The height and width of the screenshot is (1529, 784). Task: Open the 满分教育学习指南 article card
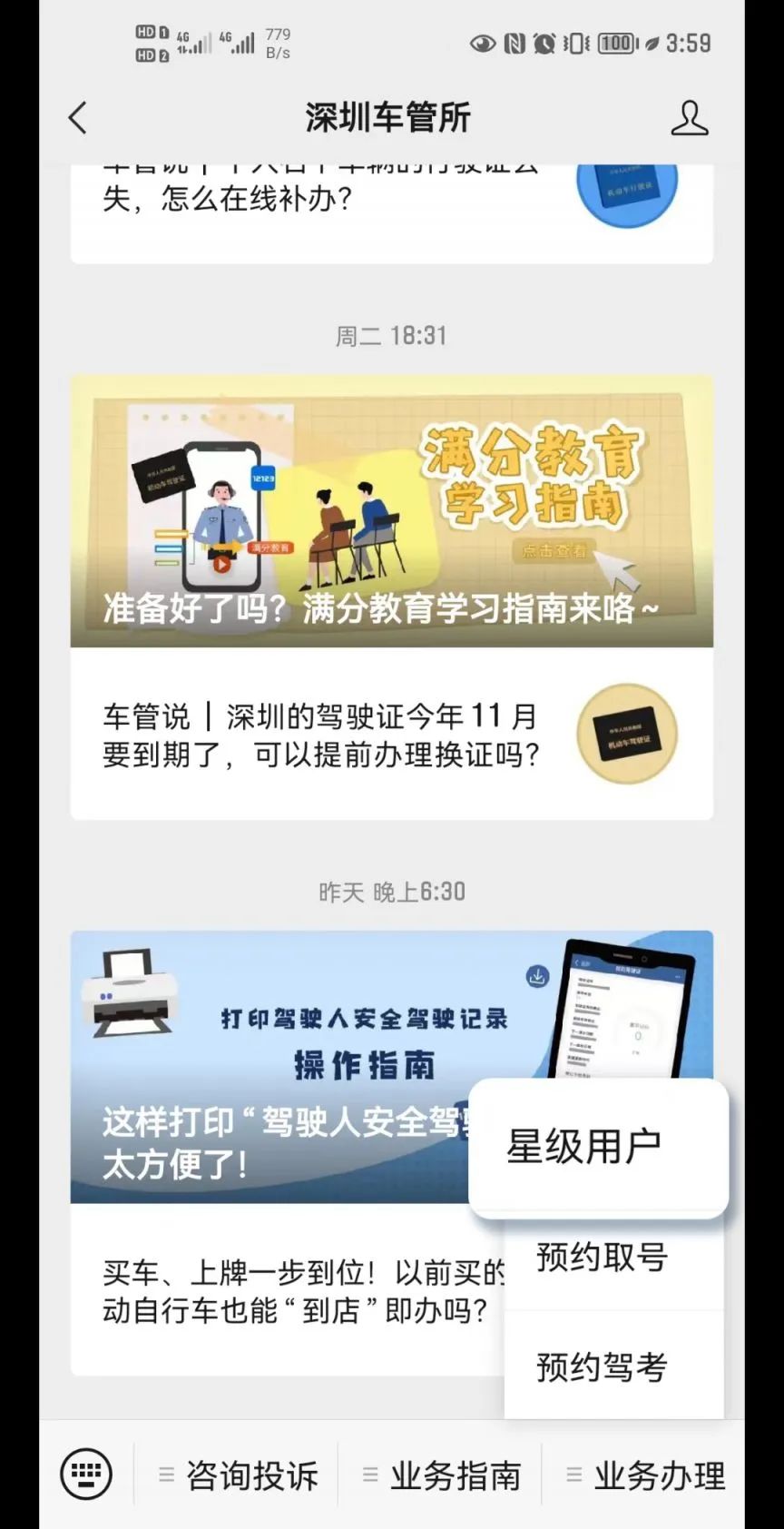coord(391,511)
